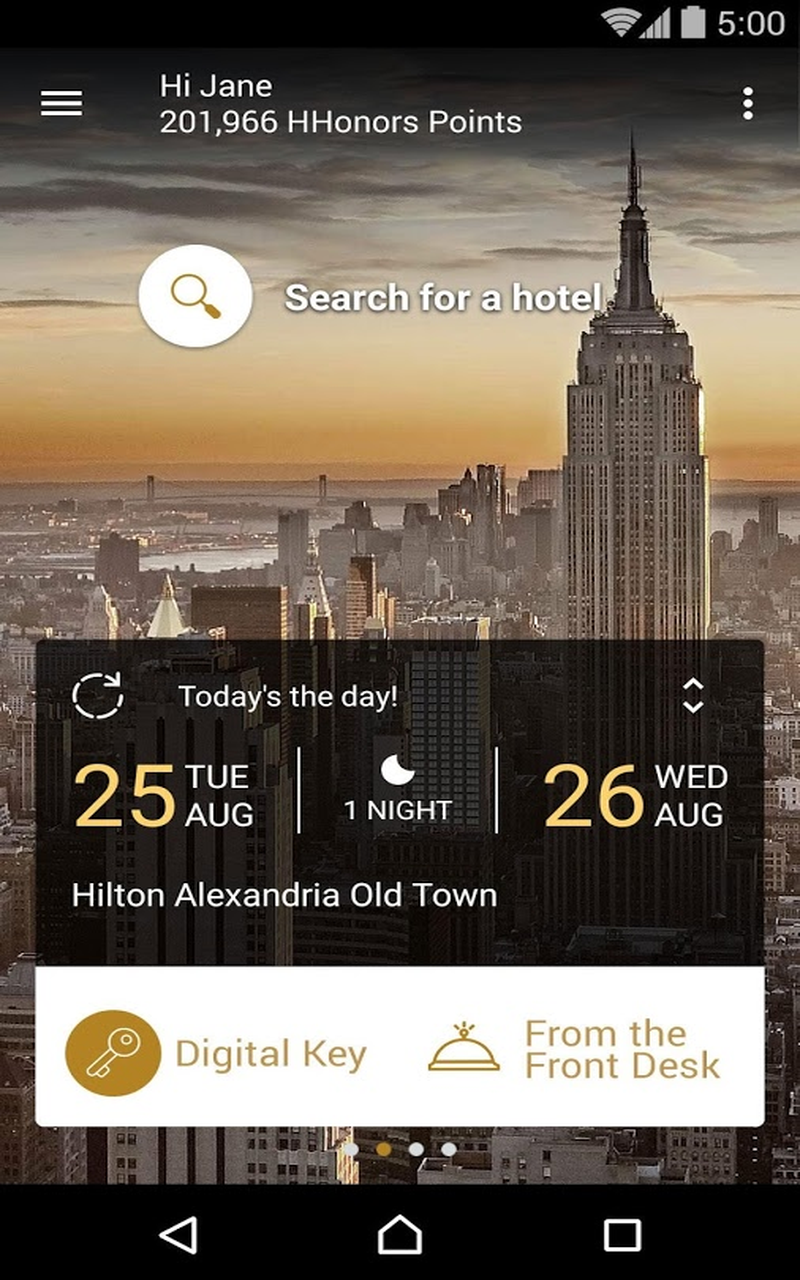
Task: Open Digital Key
Action: [x=216, y=1054]
